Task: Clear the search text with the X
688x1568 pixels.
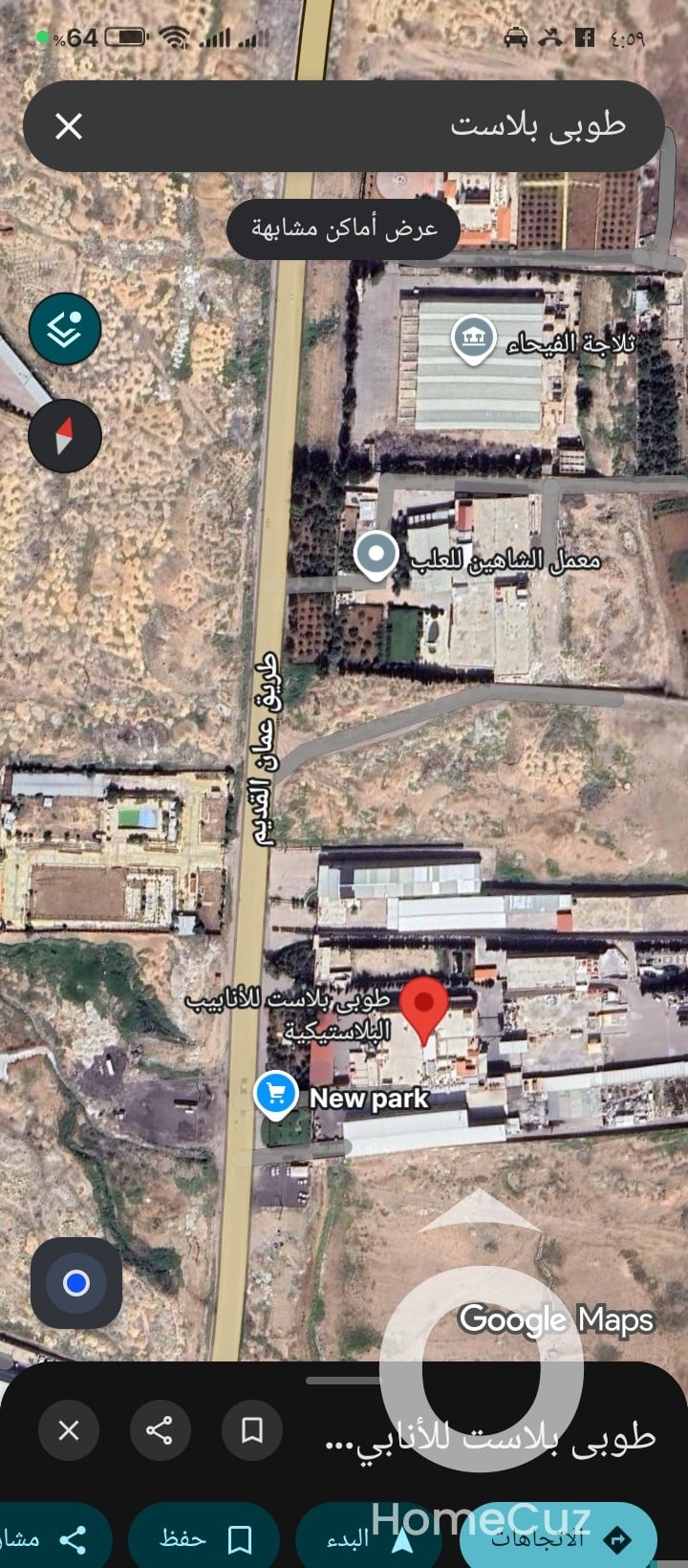Action: (x=69, y=126)
